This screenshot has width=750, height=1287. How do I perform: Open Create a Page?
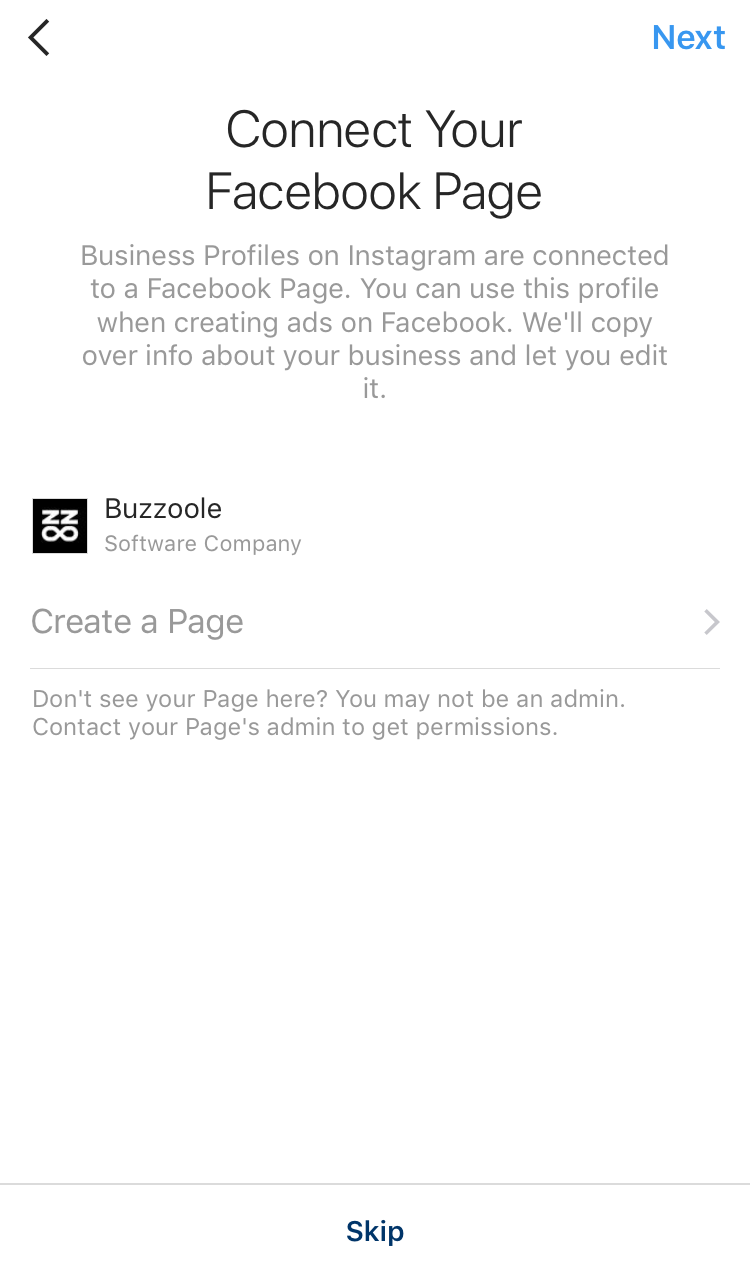(x=374, y=622)
